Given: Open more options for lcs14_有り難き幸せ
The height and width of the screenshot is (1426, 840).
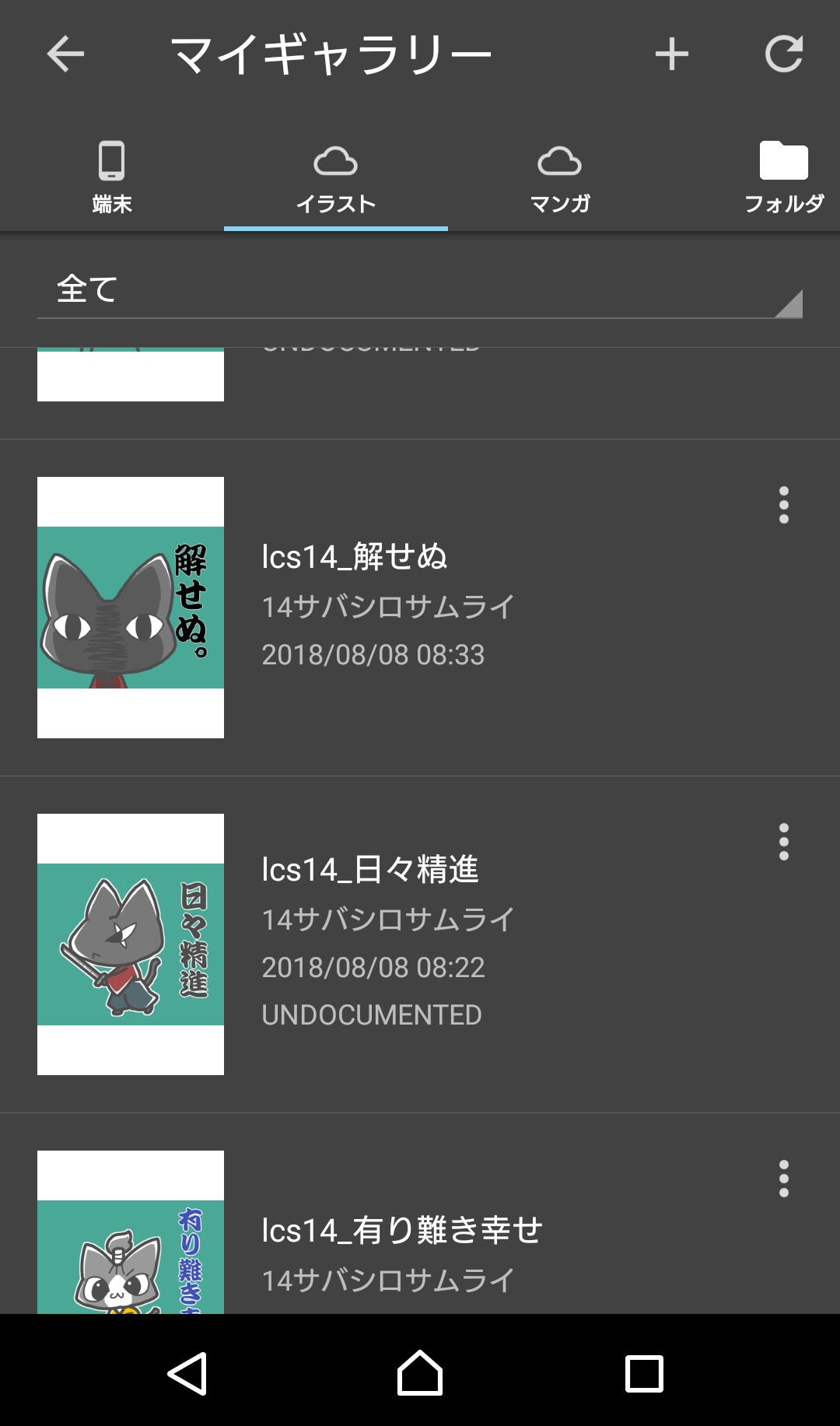Looking at the screenshot, I should click(x=783, y=1179).
